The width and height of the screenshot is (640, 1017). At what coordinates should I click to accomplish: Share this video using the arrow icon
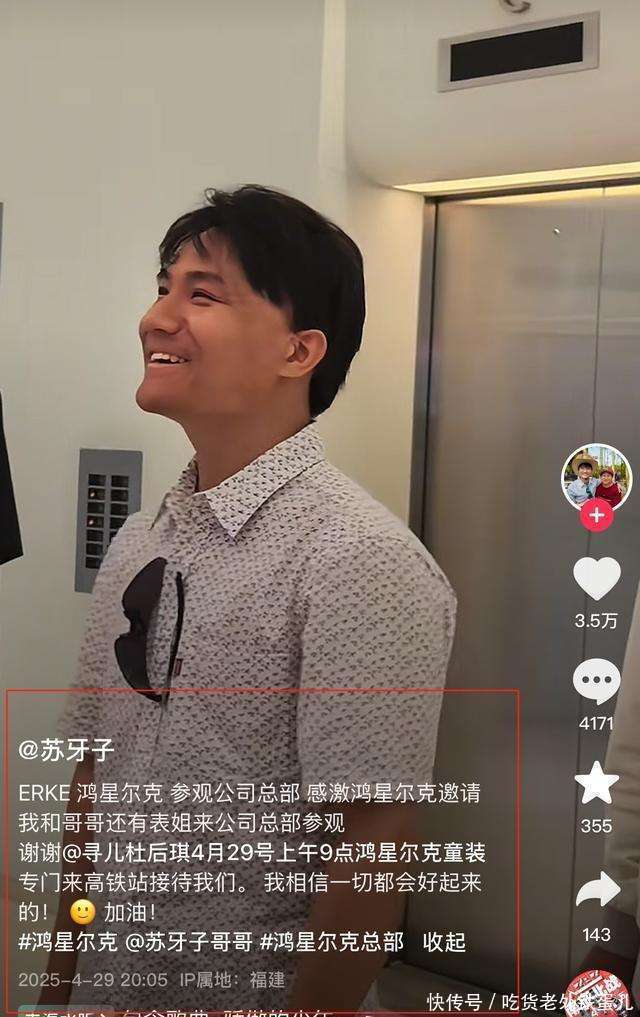point(596,890)
